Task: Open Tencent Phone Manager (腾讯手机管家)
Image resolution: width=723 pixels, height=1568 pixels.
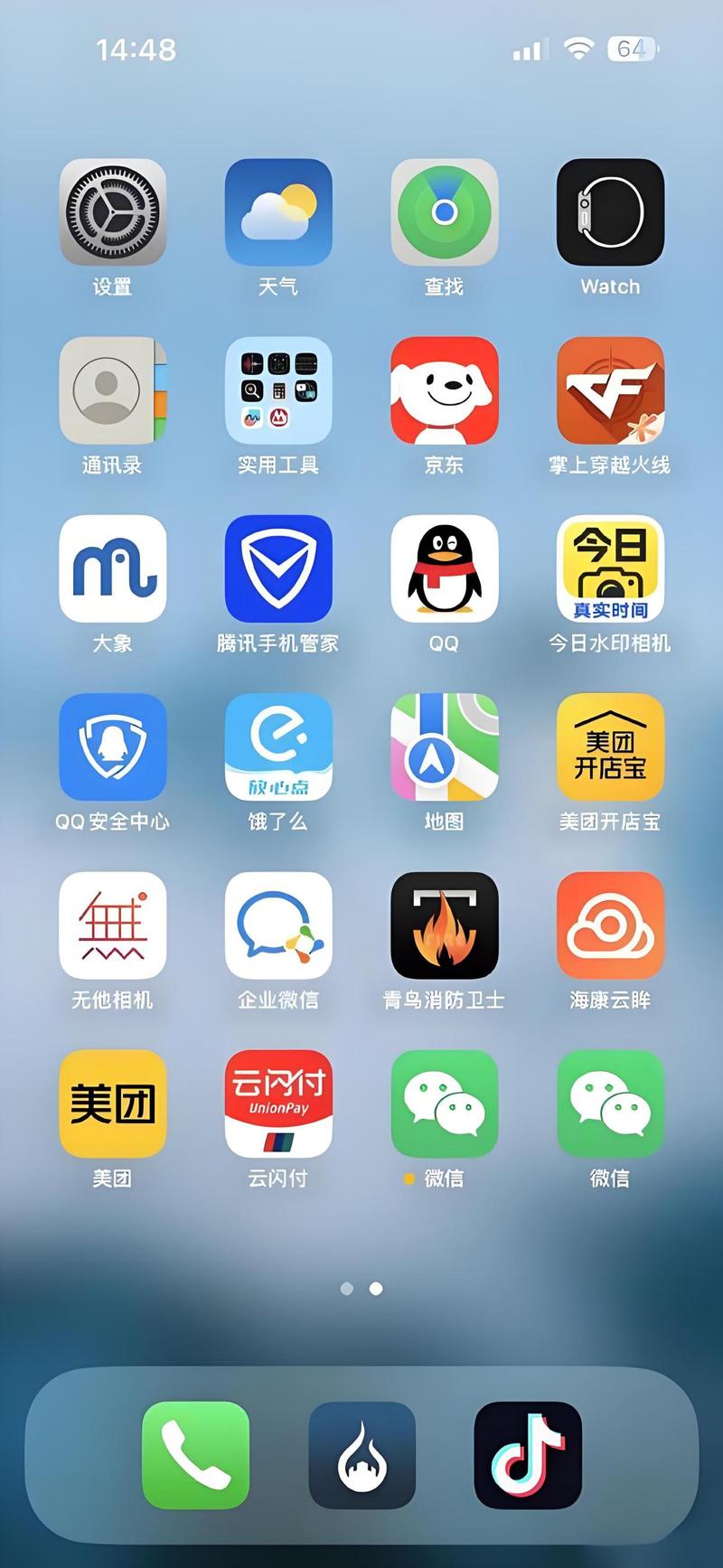Action: tap(277, 569)
